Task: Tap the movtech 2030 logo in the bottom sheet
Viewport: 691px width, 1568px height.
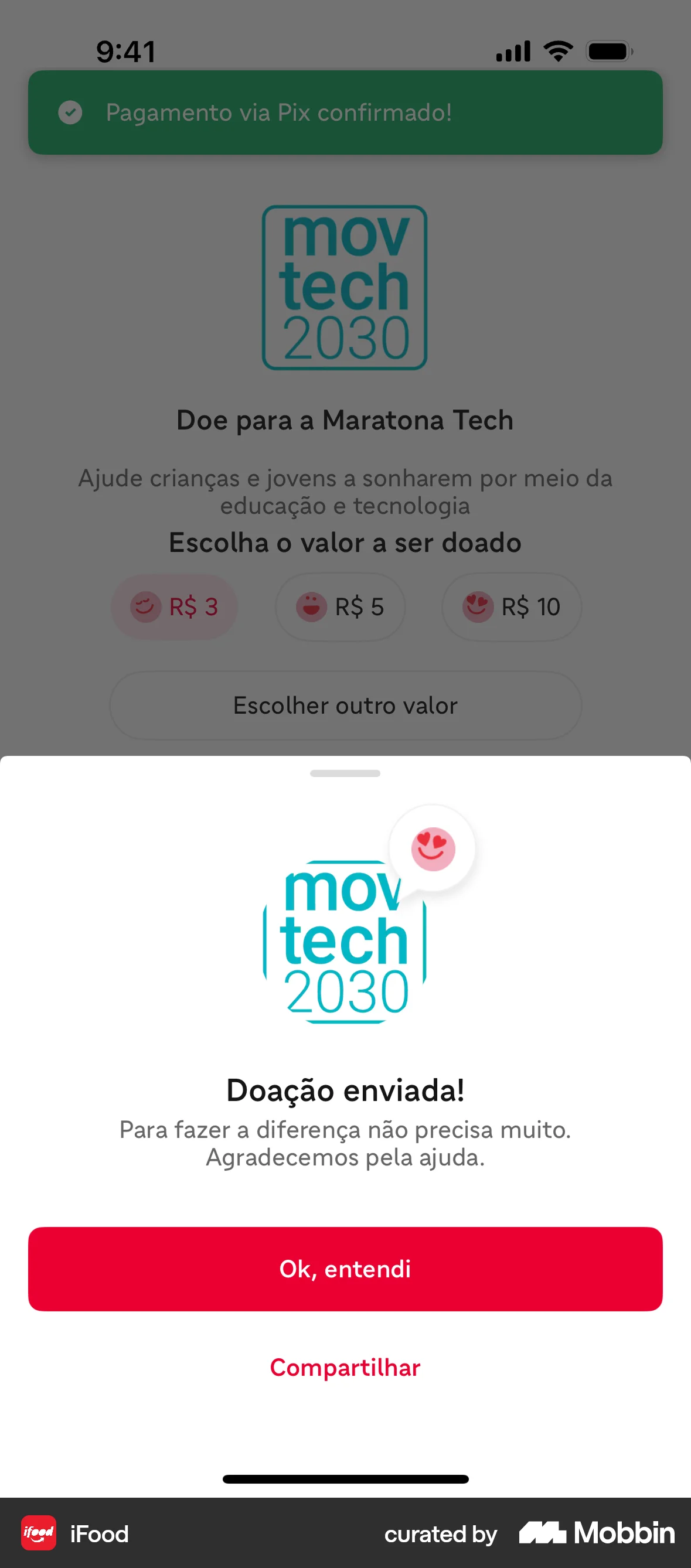Action: [345, 946]
